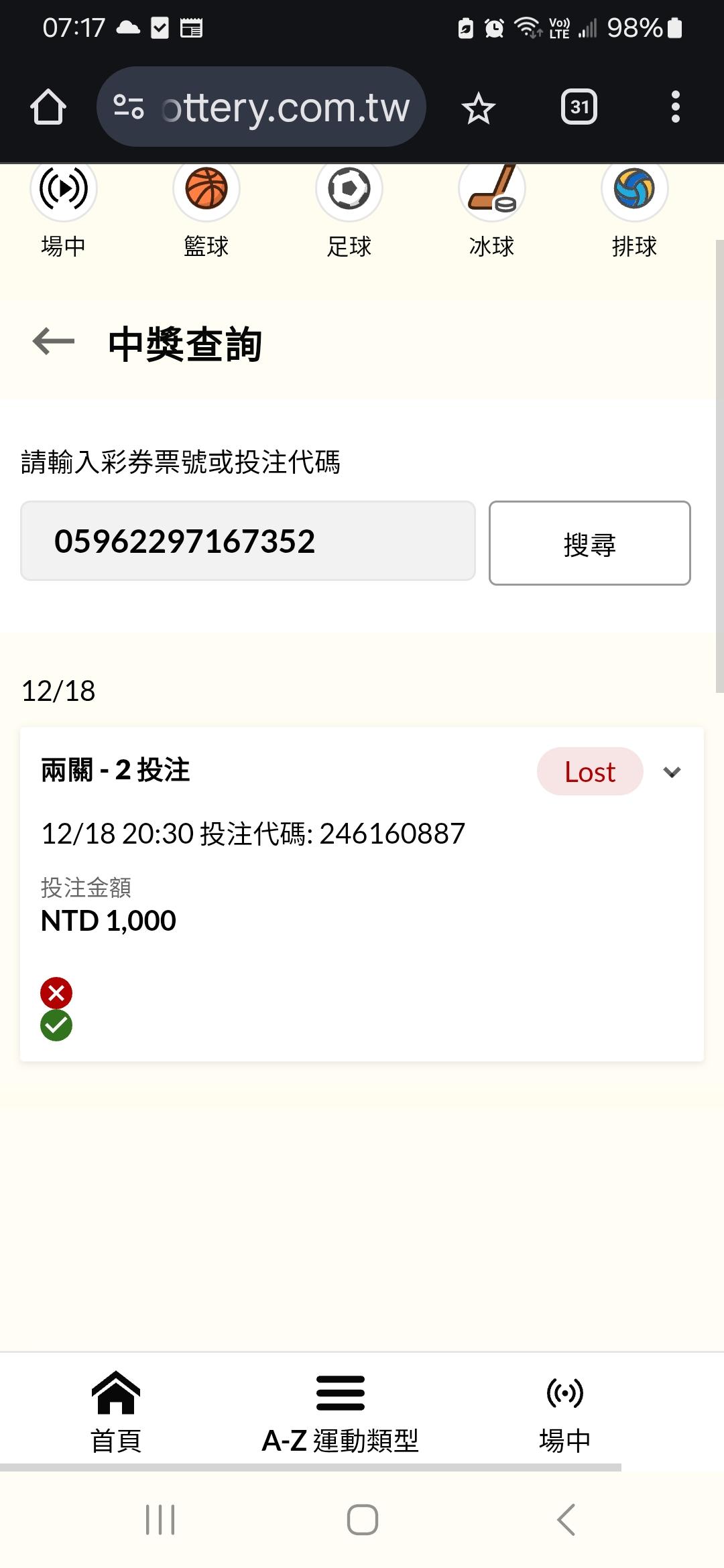Open the browser overflow menu

(675, 107)
